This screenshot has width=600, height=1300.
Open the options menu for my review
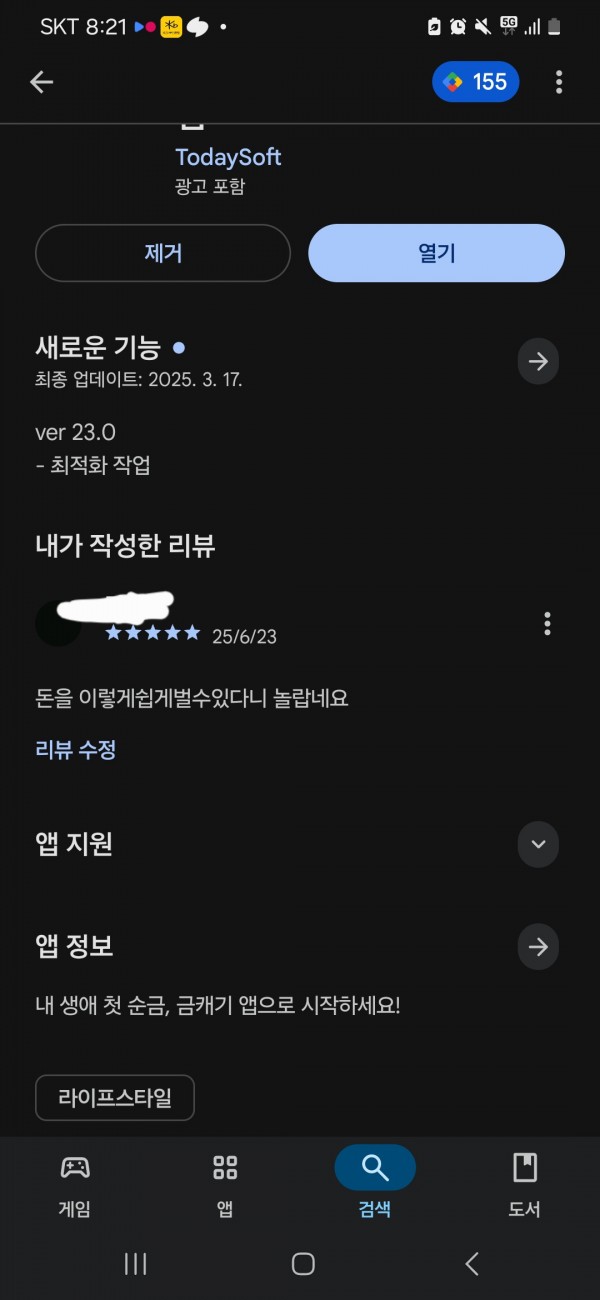(x=547, y=624)
